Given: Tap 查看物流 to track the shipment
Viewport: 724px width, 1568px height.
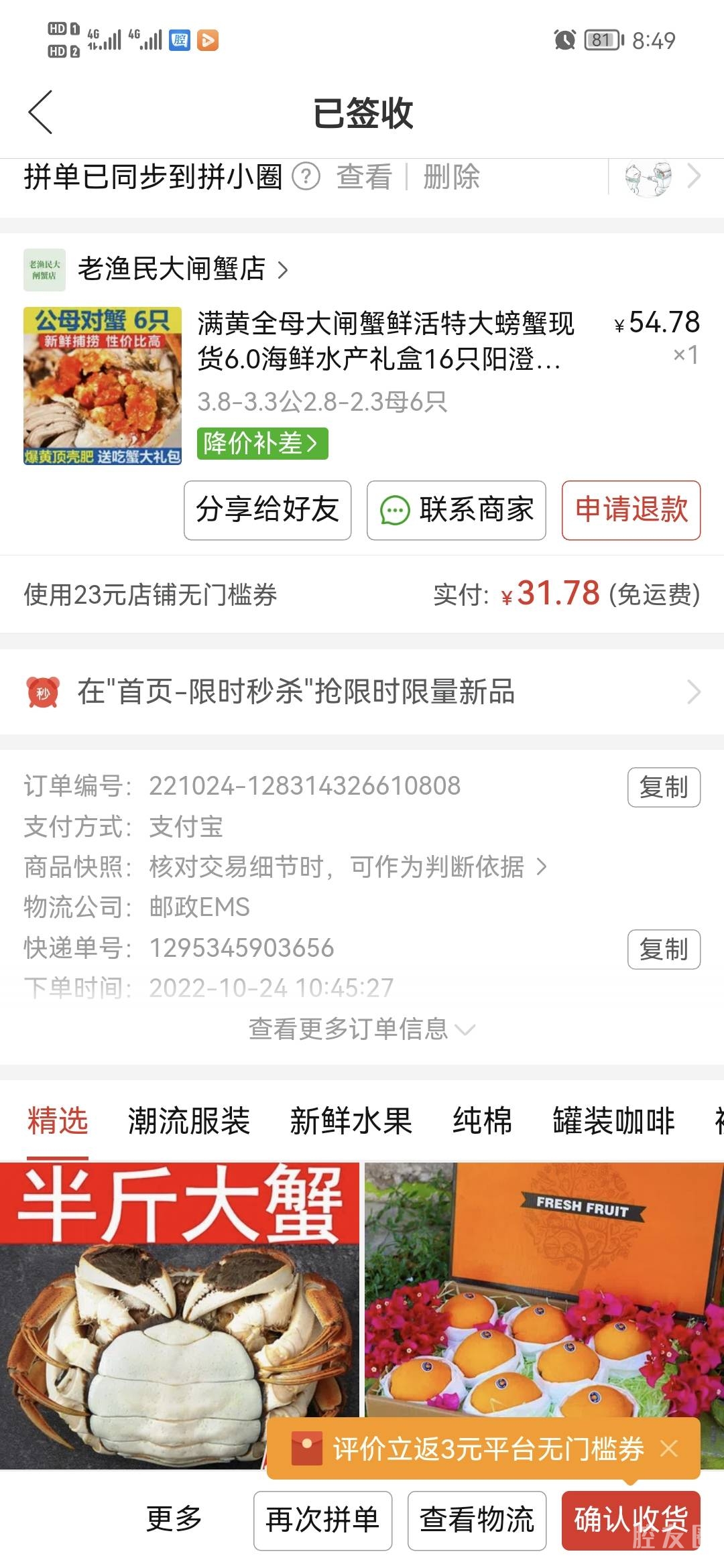Looking at the screenshot, I should 477,1520.
